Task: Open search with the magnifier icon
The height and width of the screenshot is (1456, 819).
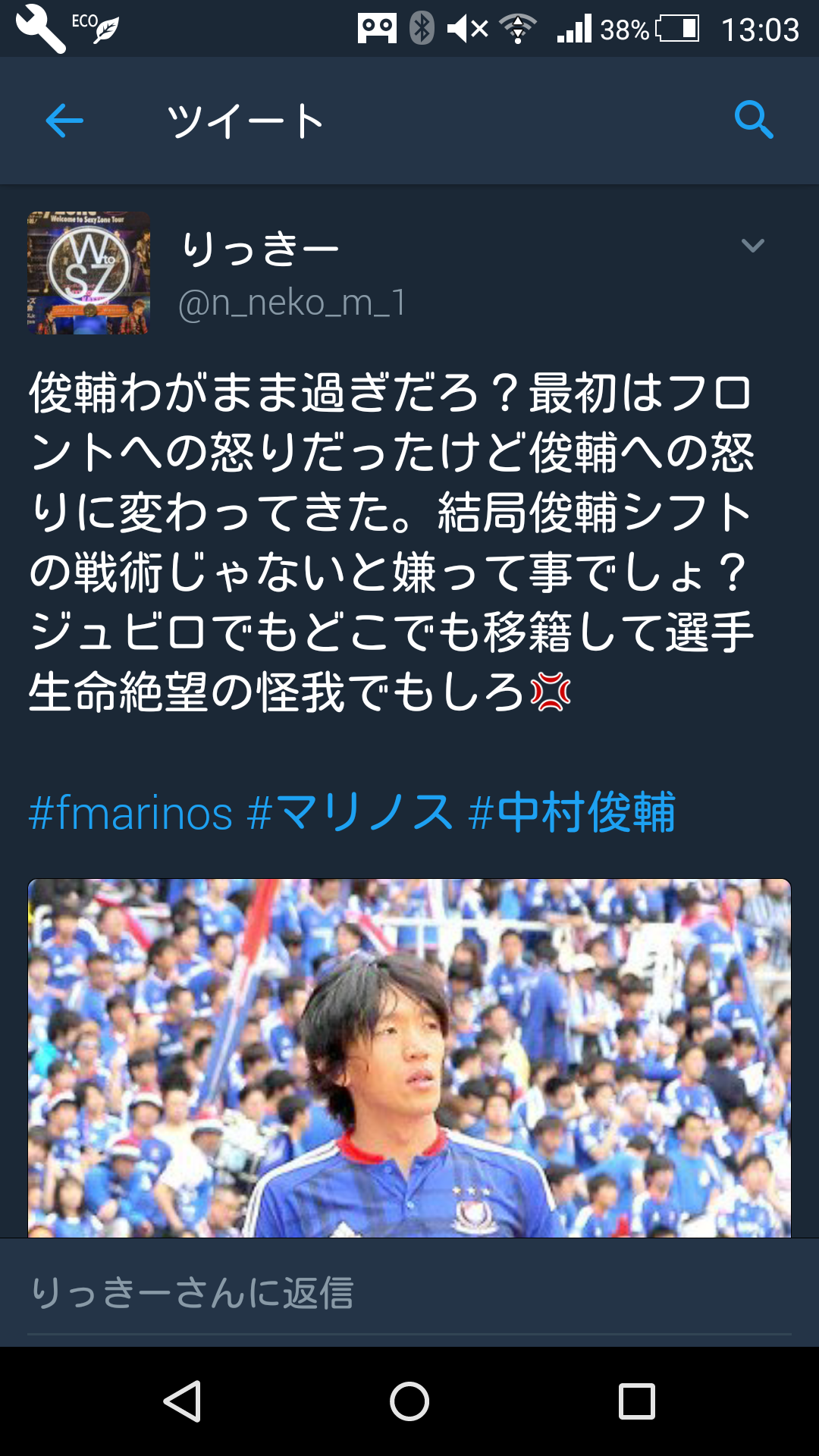Action: 753,120
